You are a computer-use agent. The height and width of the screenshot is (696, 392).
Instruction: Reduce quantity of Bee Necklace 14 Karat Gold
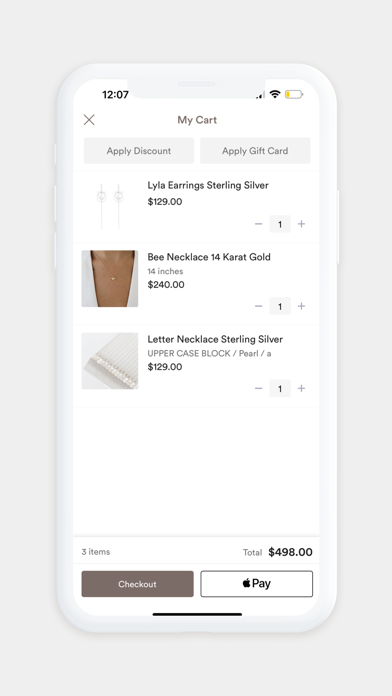(x=258, y=306)
